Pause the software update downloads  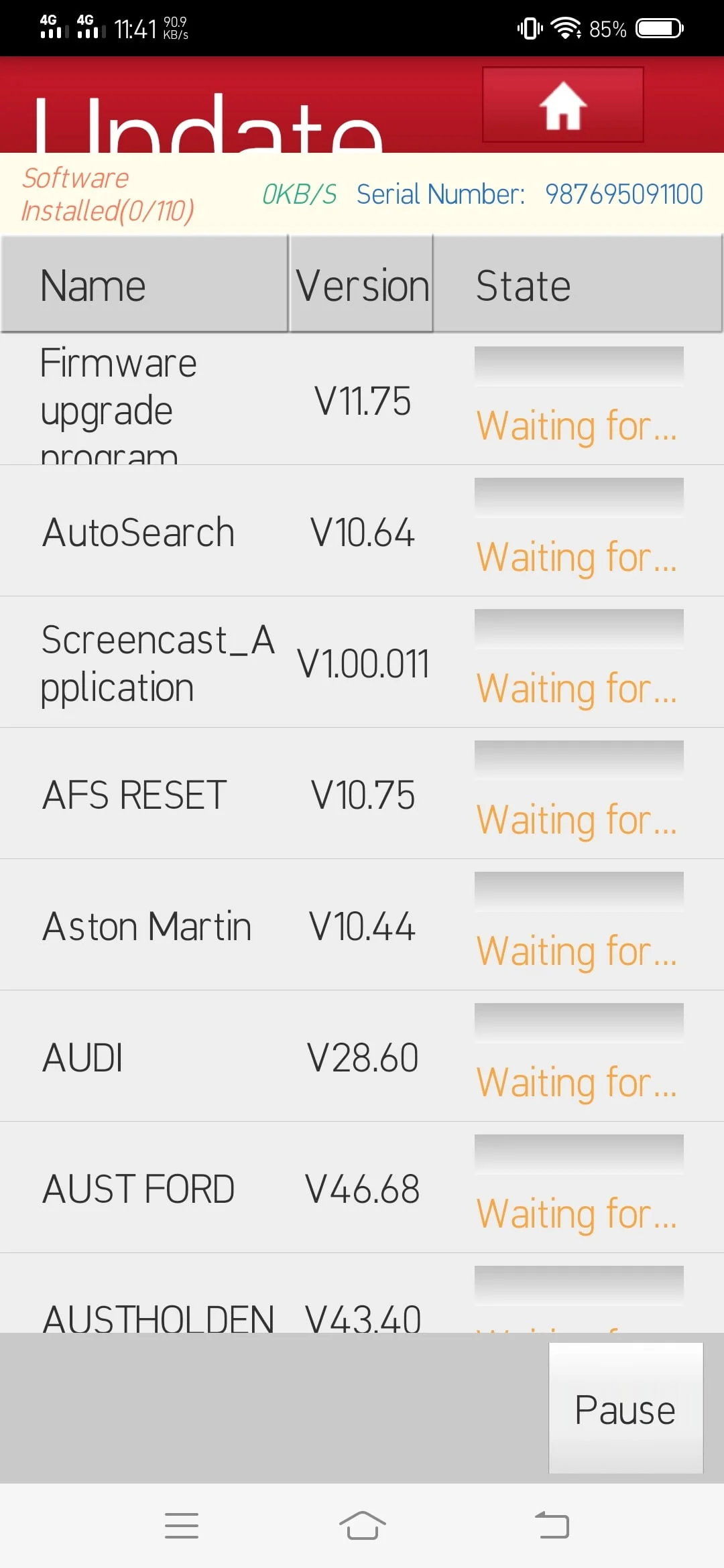(x=625, y=1409)
